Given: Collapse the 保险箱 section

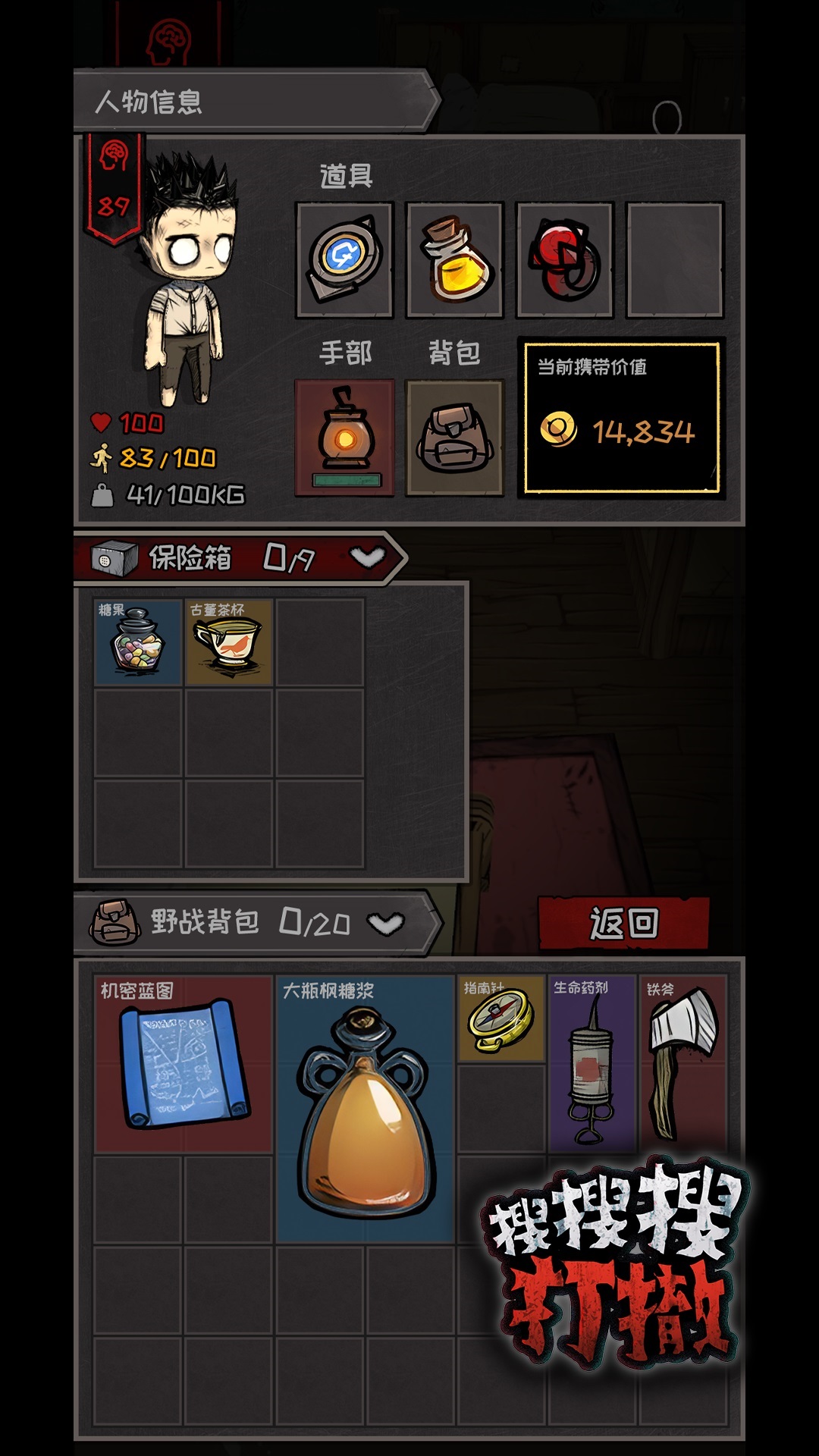Looking at the screenshot, I should click(368, 558).
